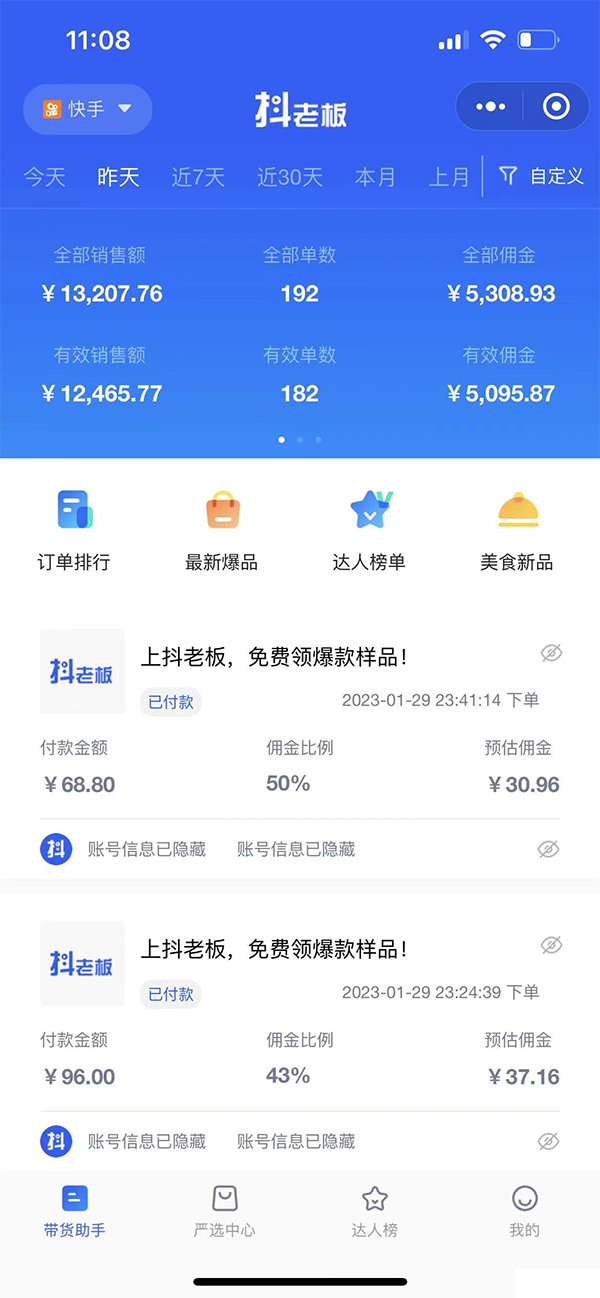Go to the 严选中心 bottom tab
This screenshot has width=600, height=1298.
pyautogui.click(x=224, y=1211)
